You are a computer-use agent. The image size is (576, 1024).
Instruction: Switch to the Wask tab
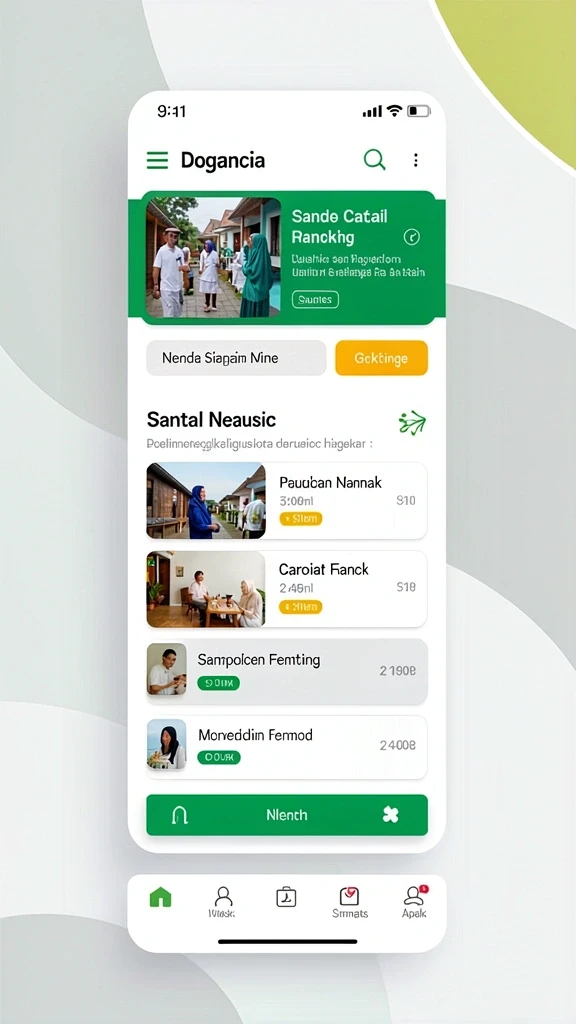pos(223,903)
